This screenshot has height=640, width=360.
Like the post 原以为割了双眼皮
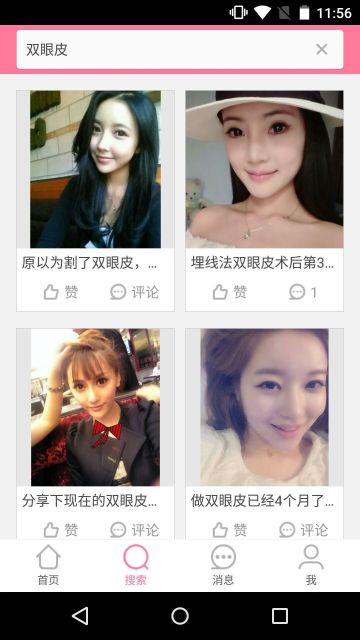tap(61, 292)
